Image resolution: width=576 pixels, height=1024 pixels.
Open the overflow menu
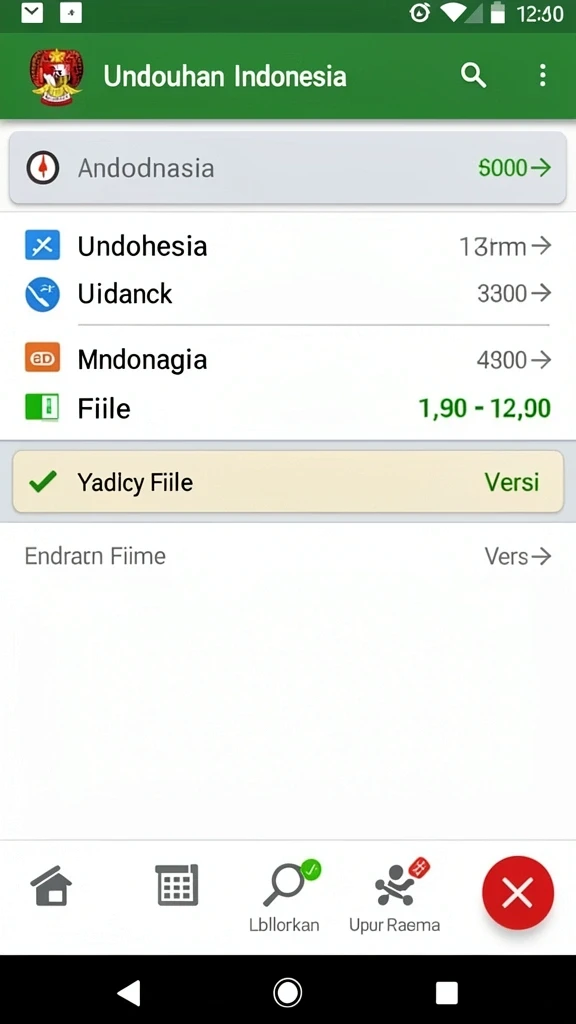click(542, 76)
